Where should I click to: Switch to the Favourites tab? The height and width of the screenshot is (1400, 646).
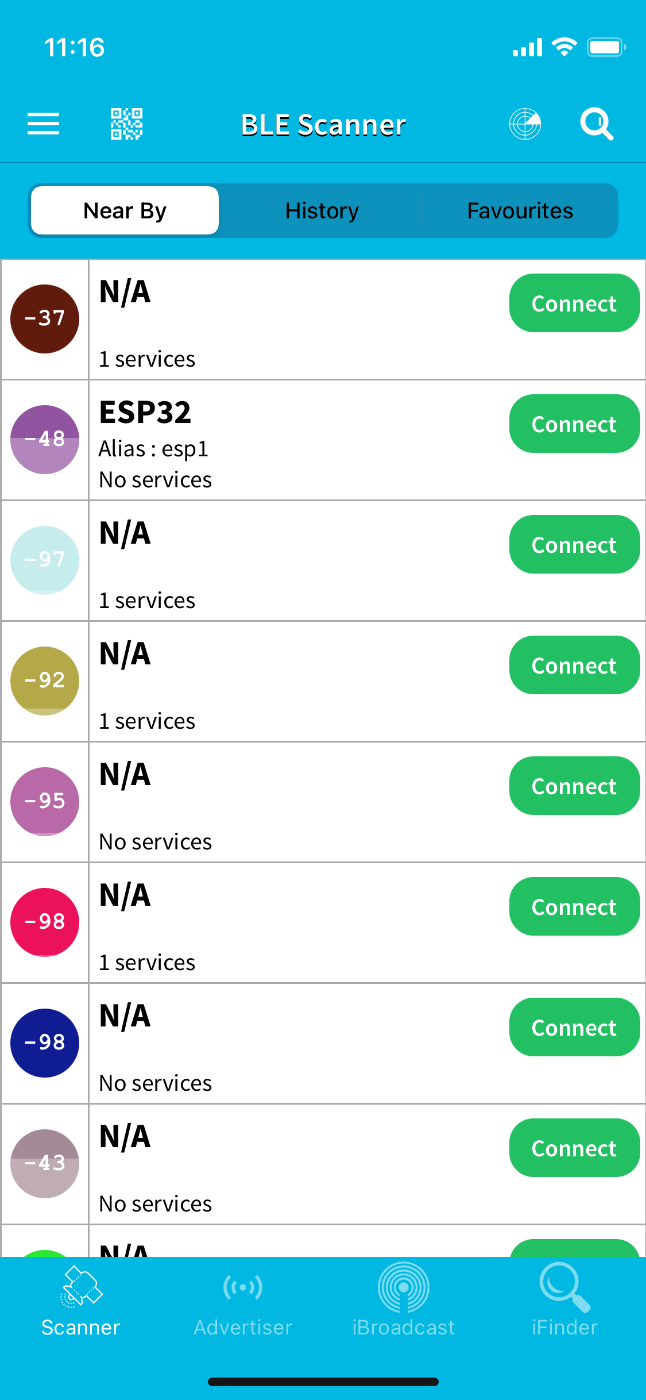pyautogui.click(x=520, y=211)
